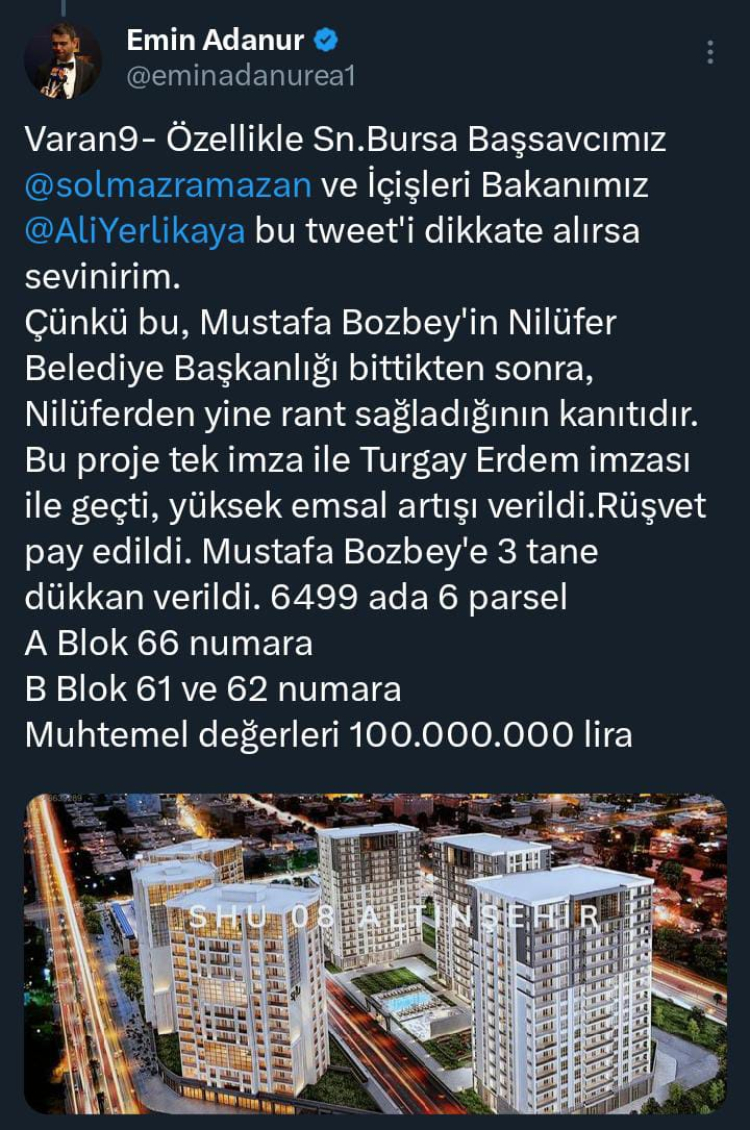Viewport: 750px width, 1130px height.
Task: Open the @AliYerlikaya mention
Action: click(135, 232)
